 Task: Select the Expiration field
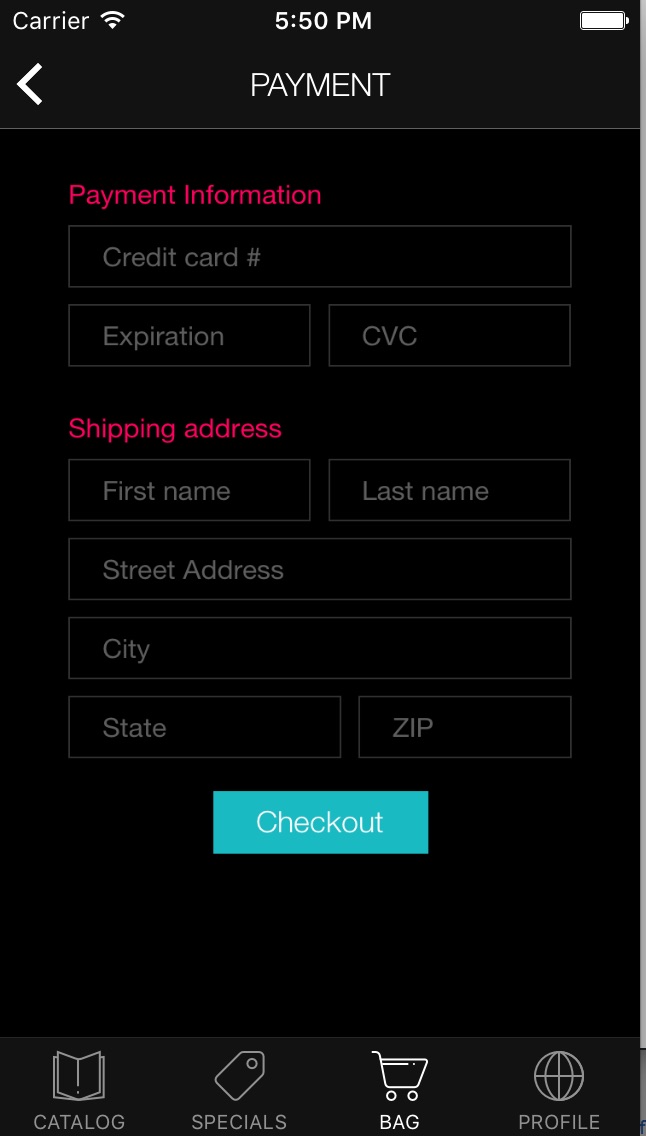[189, 335]
